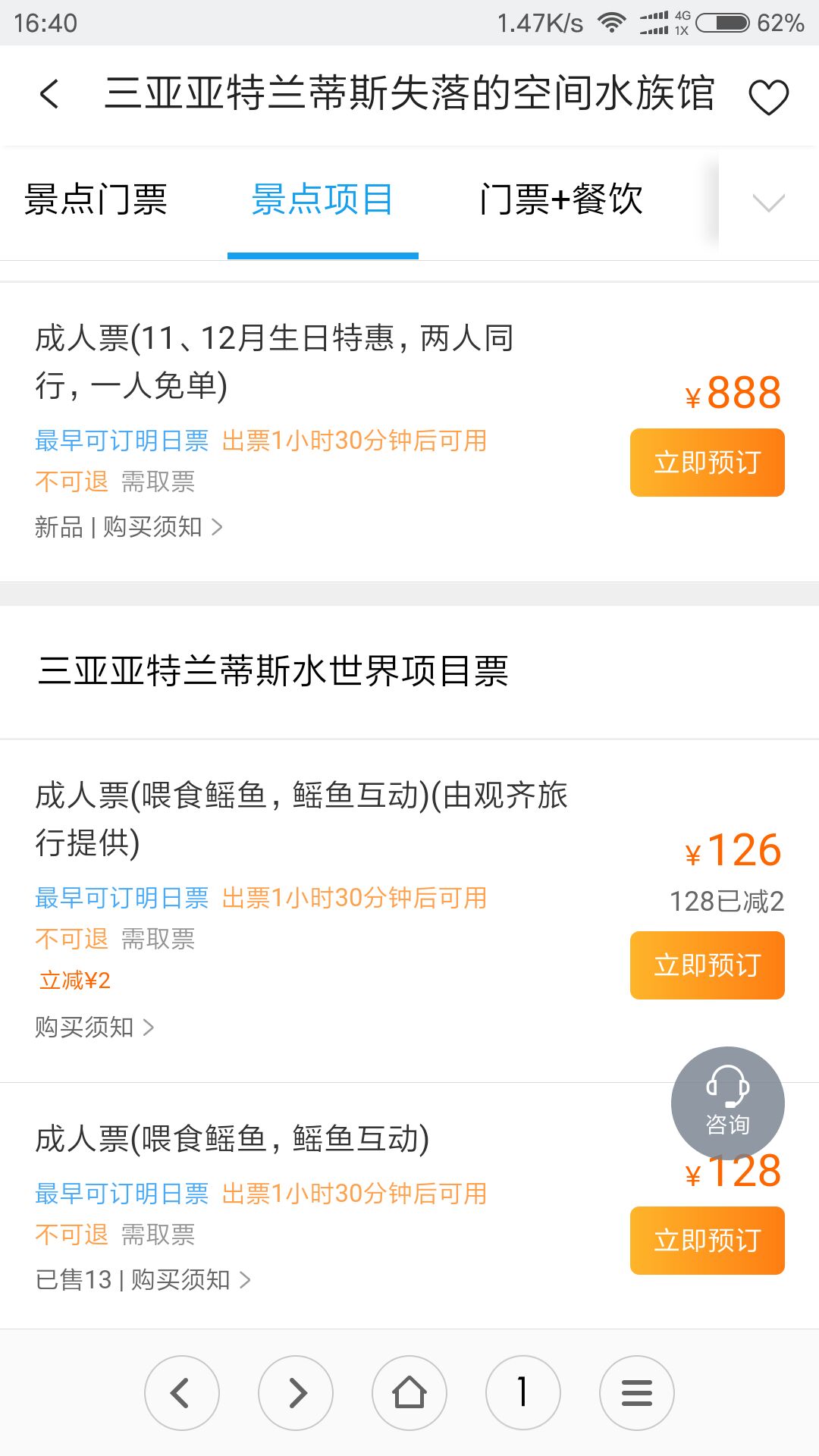
Task: Favorite this aquarium with the heart icon
Action: pos(768,97)
